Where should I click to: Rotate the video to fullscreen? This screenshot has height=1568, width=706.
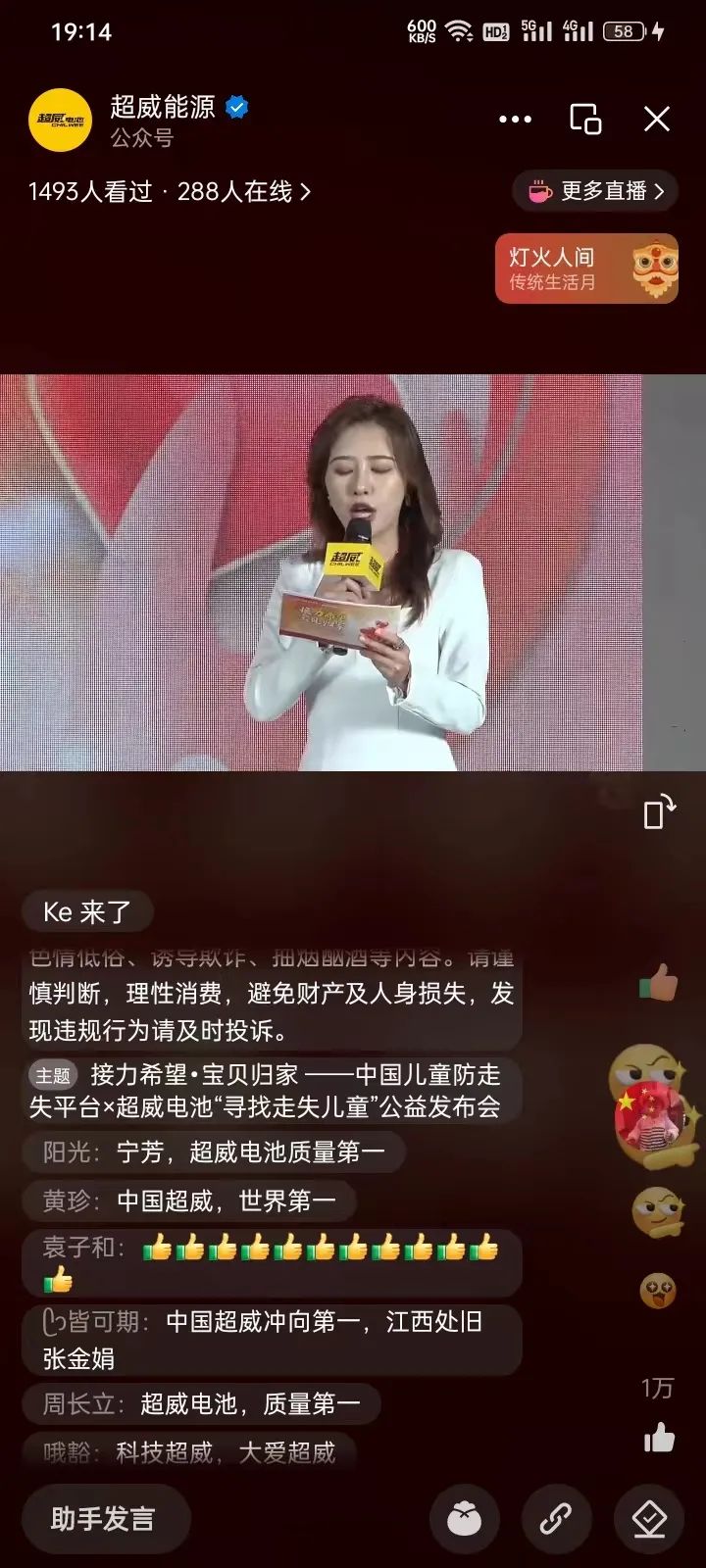[658, 812]
